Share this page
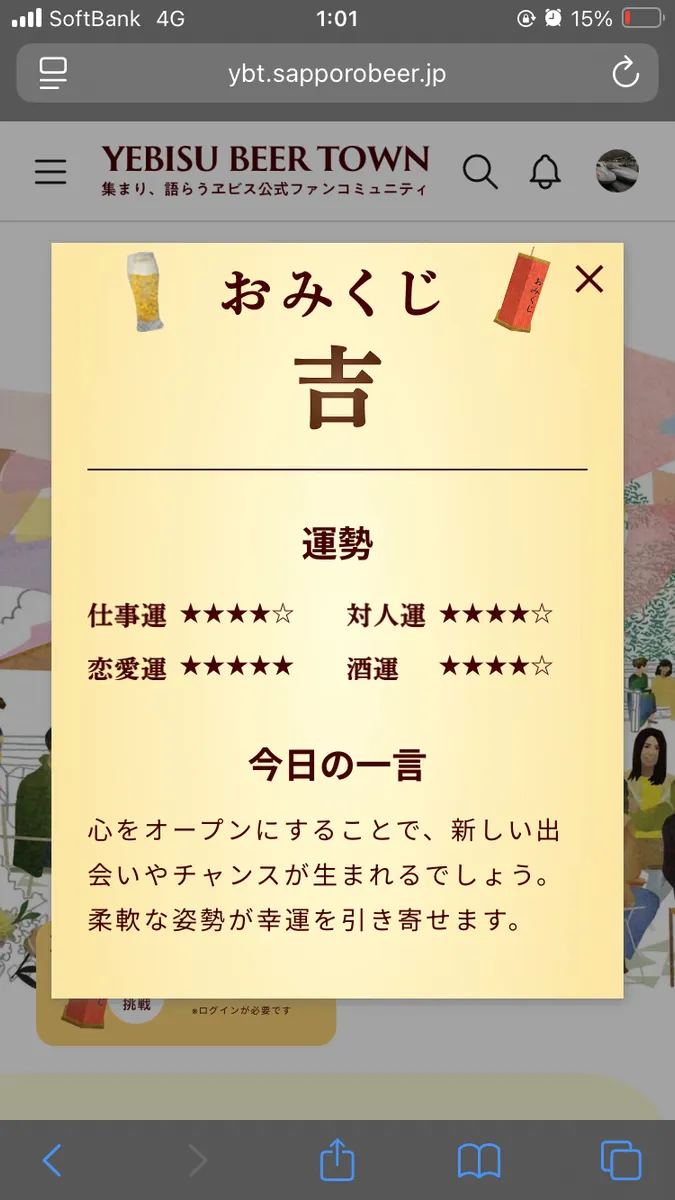This screenshot has width=675, height=1200. pyautogui.click(x=337, y=1160)
